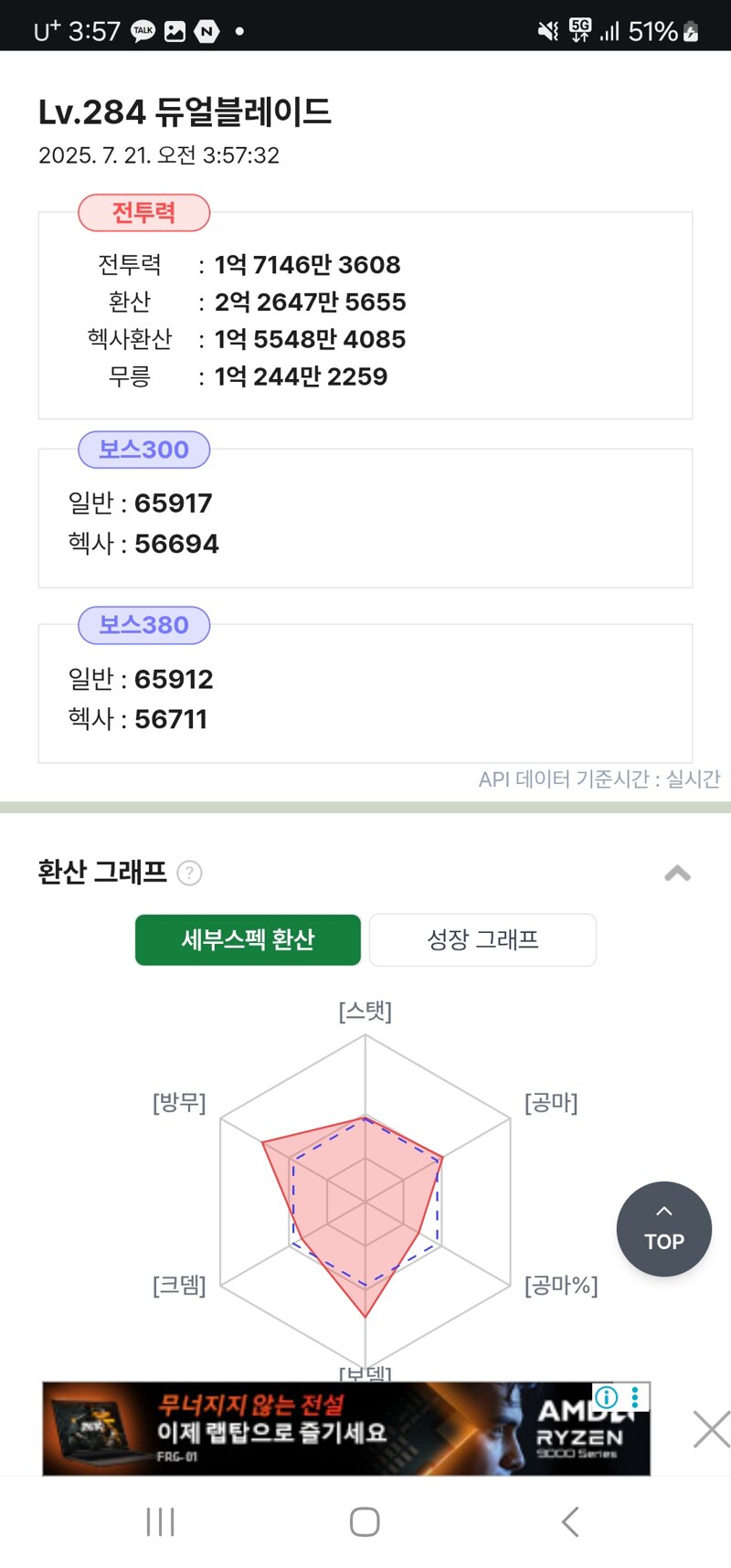The image size is (731, 1568).
Task: Switch to the 세부스펙 환산 tab
Action: [248, 939]
